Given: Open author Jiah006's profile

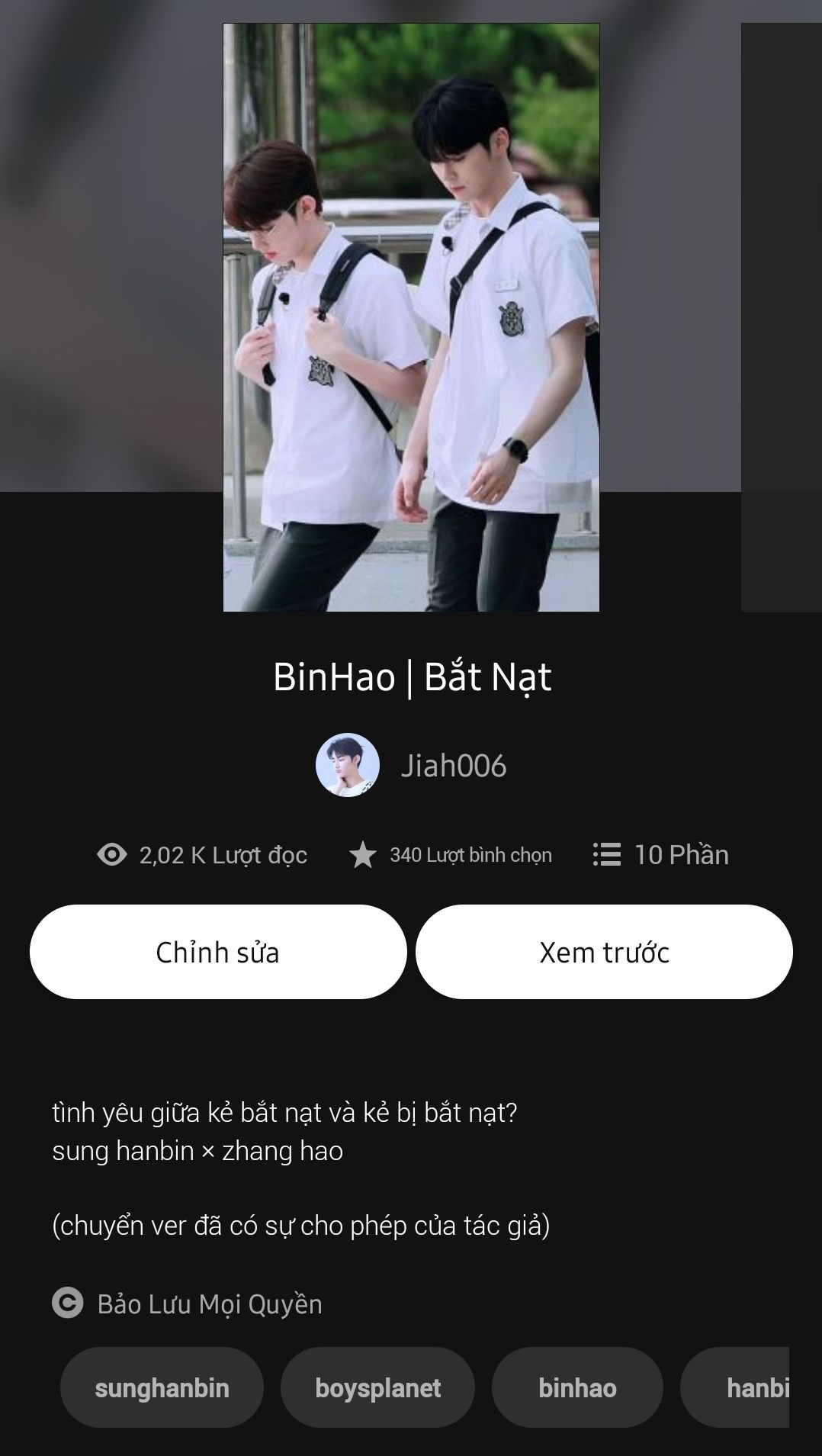Looking at the screenshot, I should (x=453, y=766).
